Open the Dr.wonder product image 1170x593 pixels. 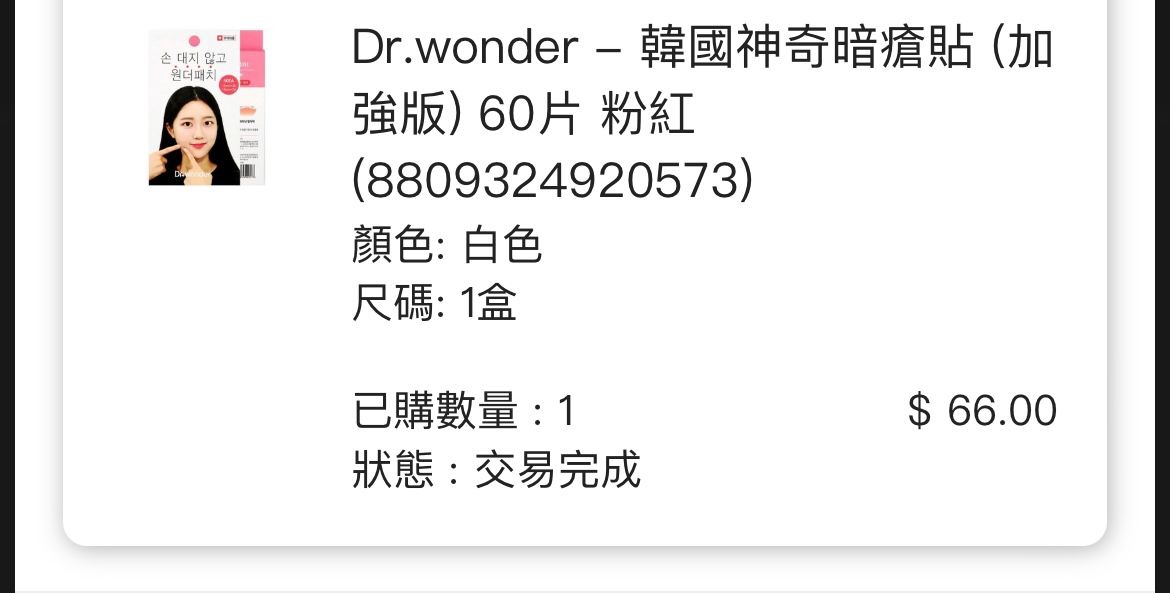pos(206,107)
